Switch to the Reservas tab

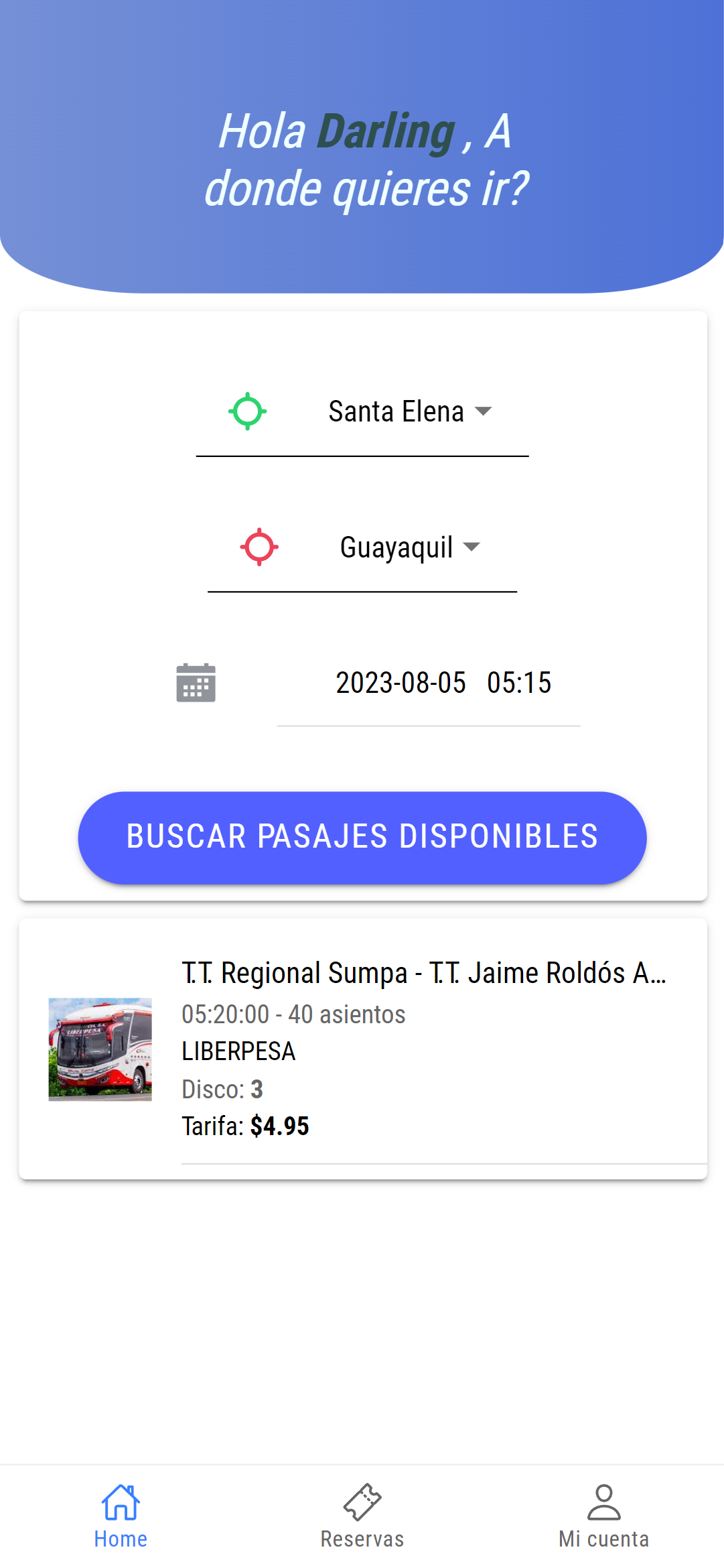(x=362, y=1516)
